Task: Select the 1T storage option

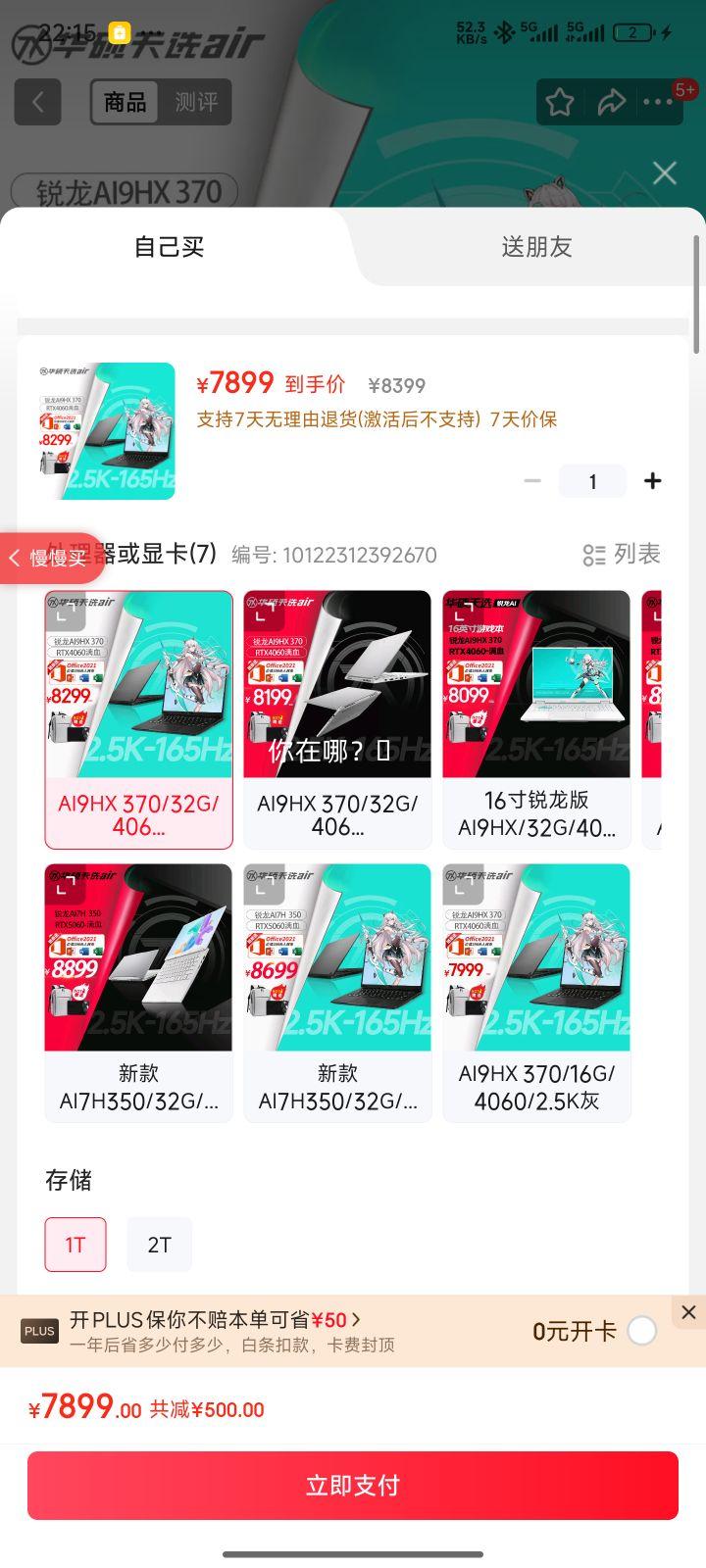Action: point(75,1244)
